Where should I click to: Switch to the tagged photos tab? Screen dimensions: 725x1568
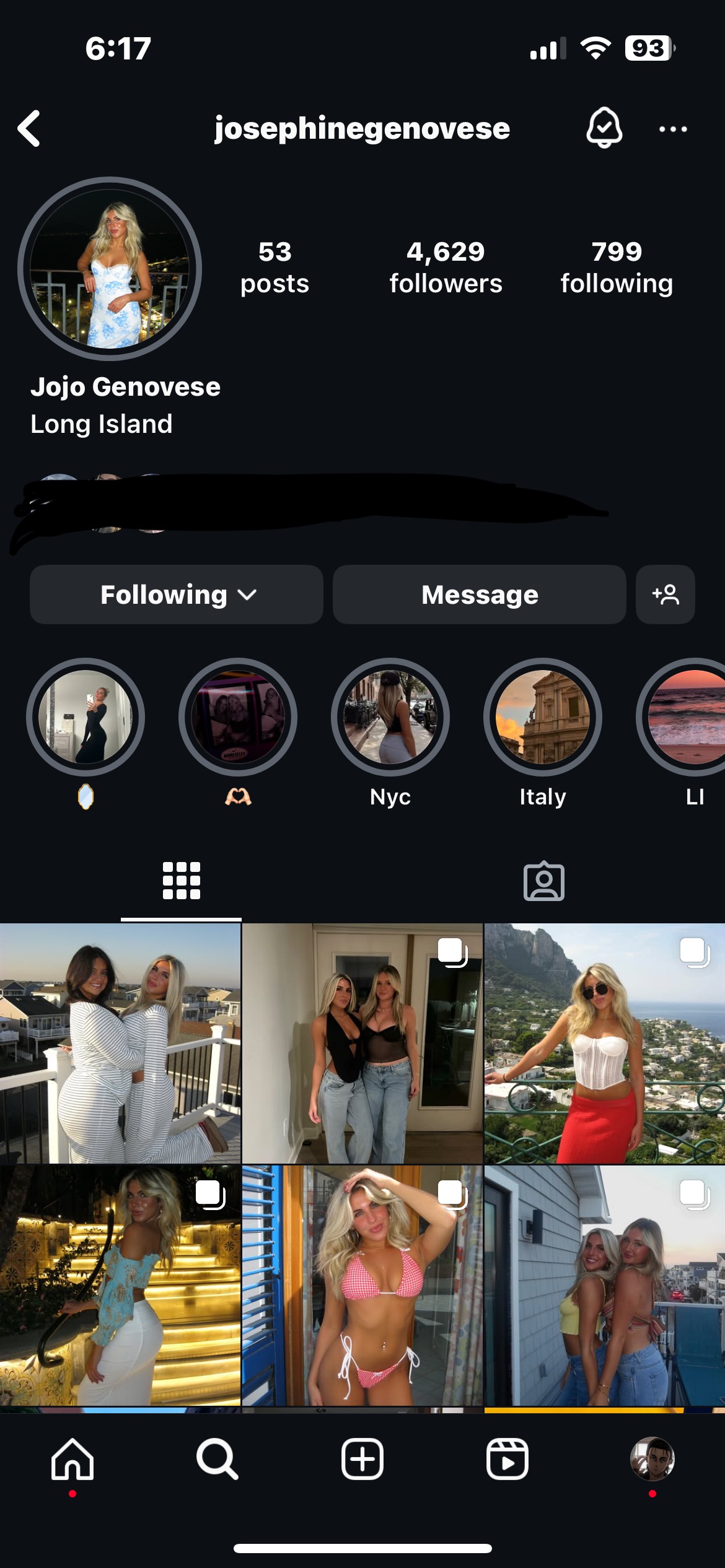coord(543,881)
